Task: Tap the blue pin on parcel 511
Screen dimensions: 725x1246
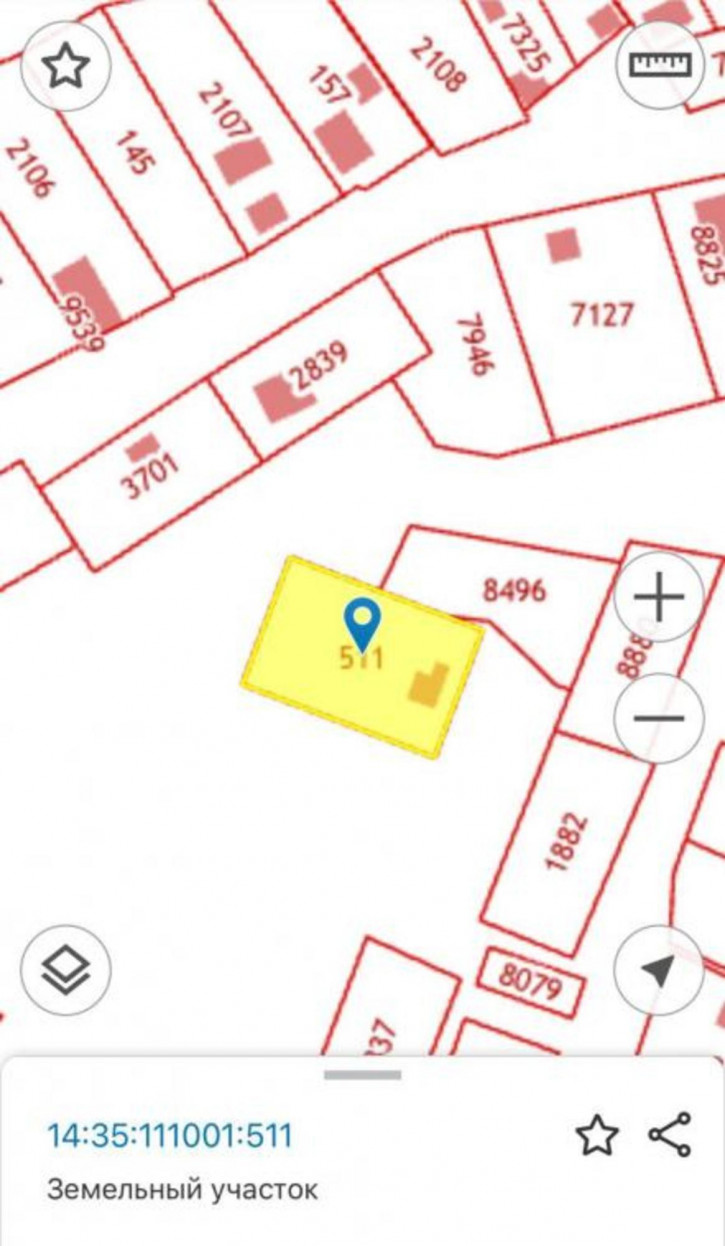Action: coord(361,621)
